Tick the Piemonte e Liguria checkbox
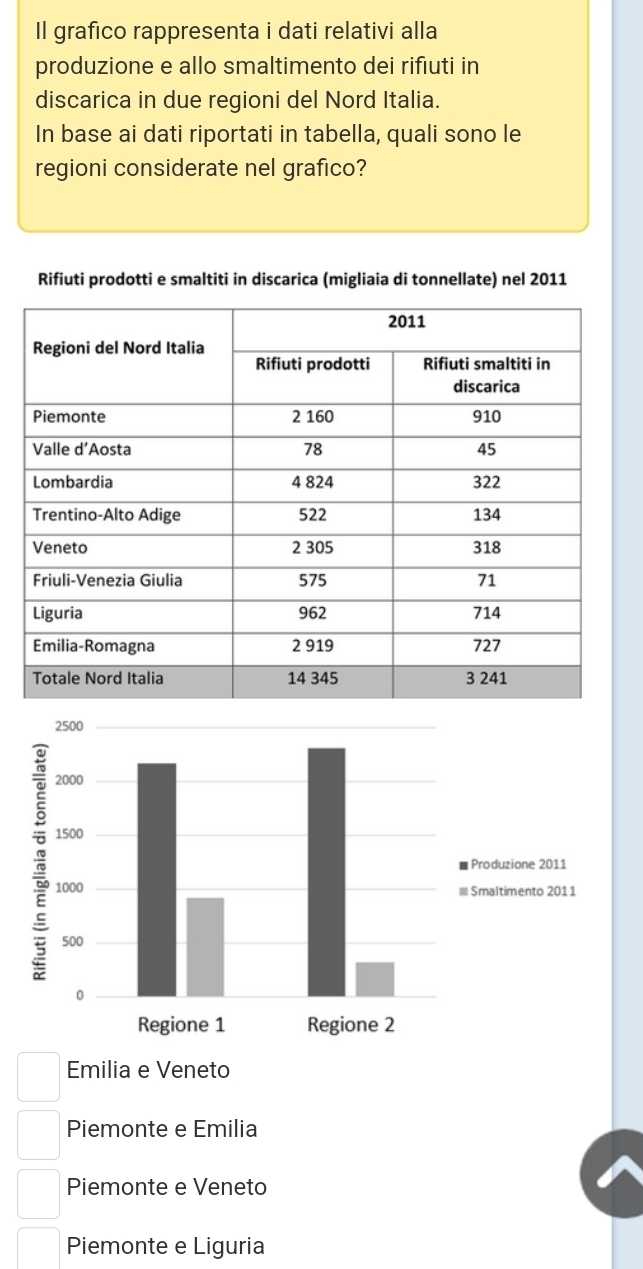 39,1248
